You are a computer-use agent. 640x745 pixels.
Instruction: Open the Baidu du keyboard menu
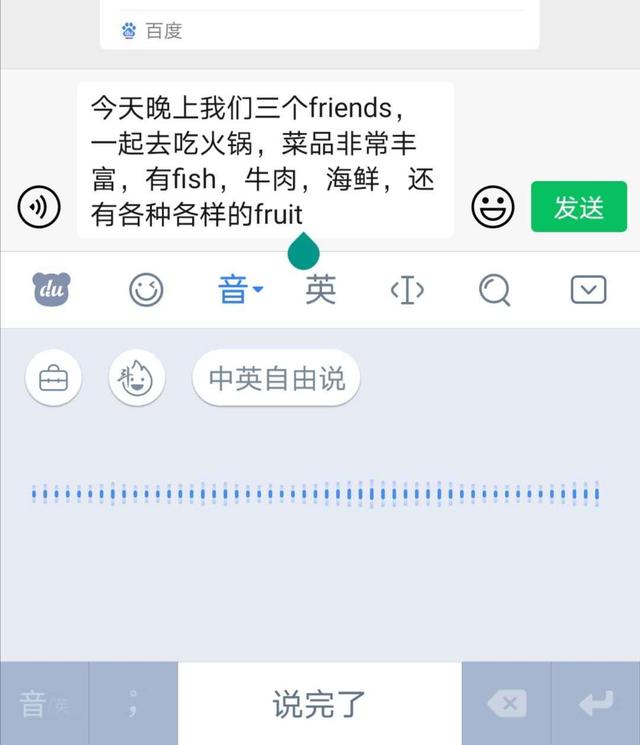click(x=52, y=290)
